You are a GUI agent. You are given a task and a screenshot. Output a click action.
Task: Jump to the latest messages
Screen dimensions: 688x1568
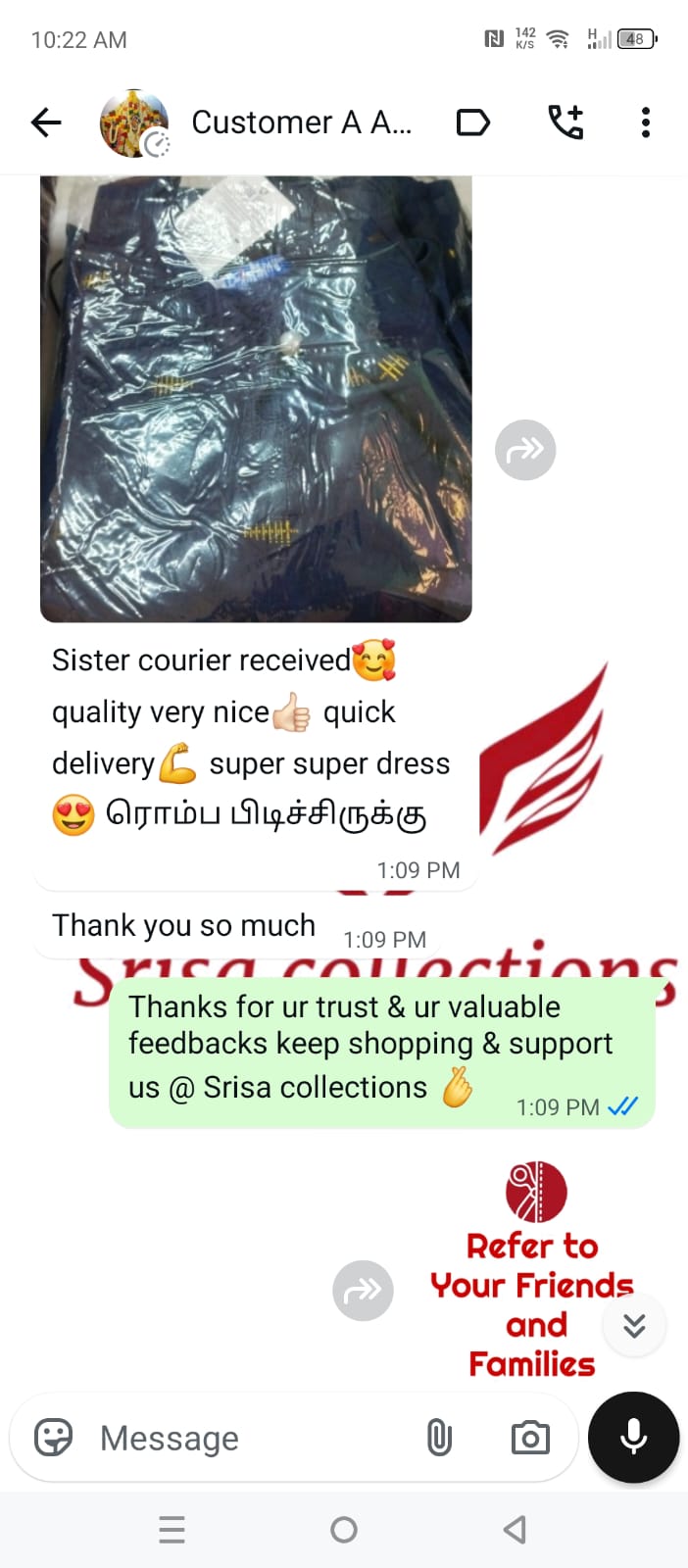(634, 1325)
